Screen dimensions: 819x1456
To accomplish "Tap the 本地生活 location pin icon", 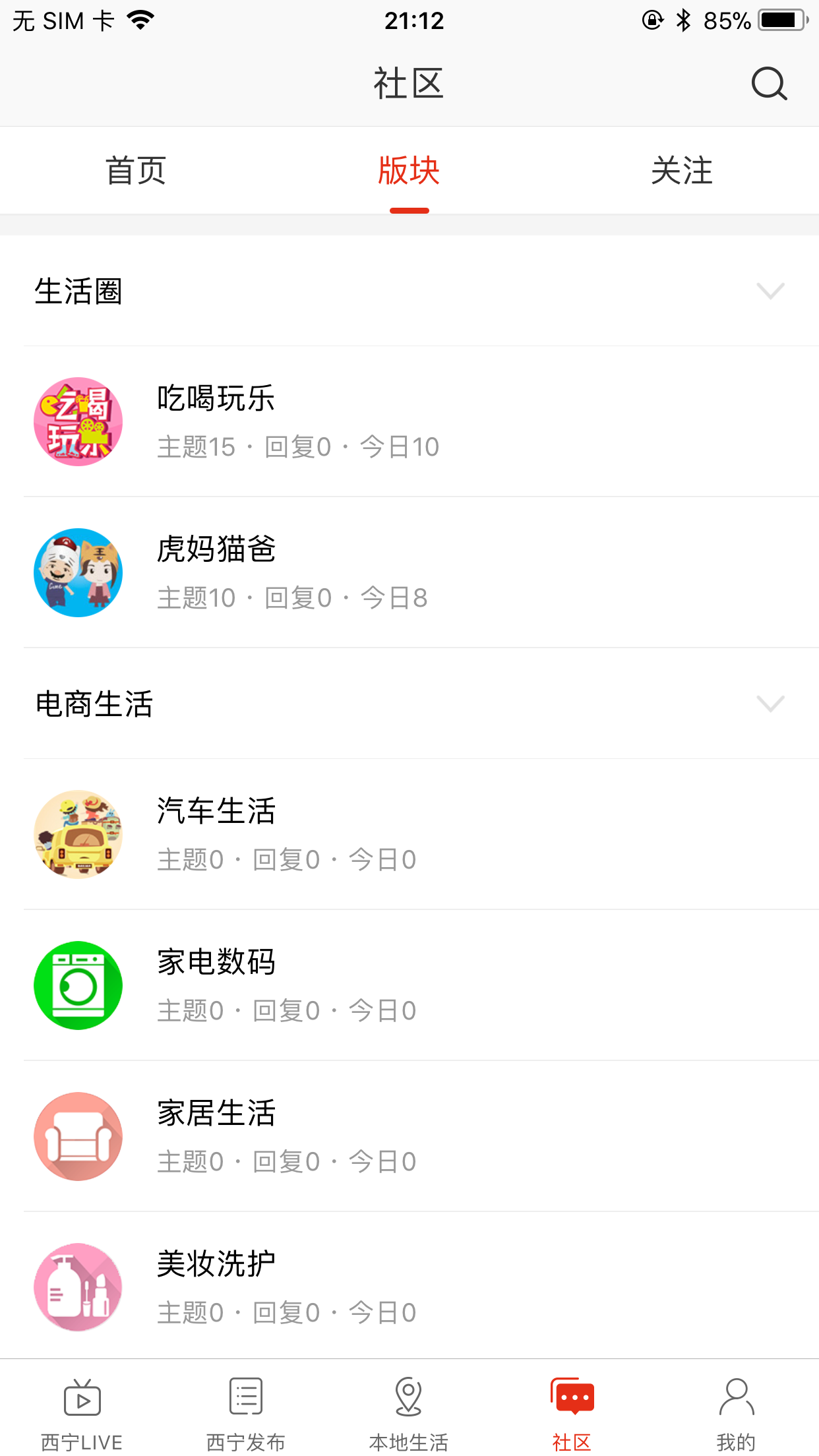I will (409, 1395).
